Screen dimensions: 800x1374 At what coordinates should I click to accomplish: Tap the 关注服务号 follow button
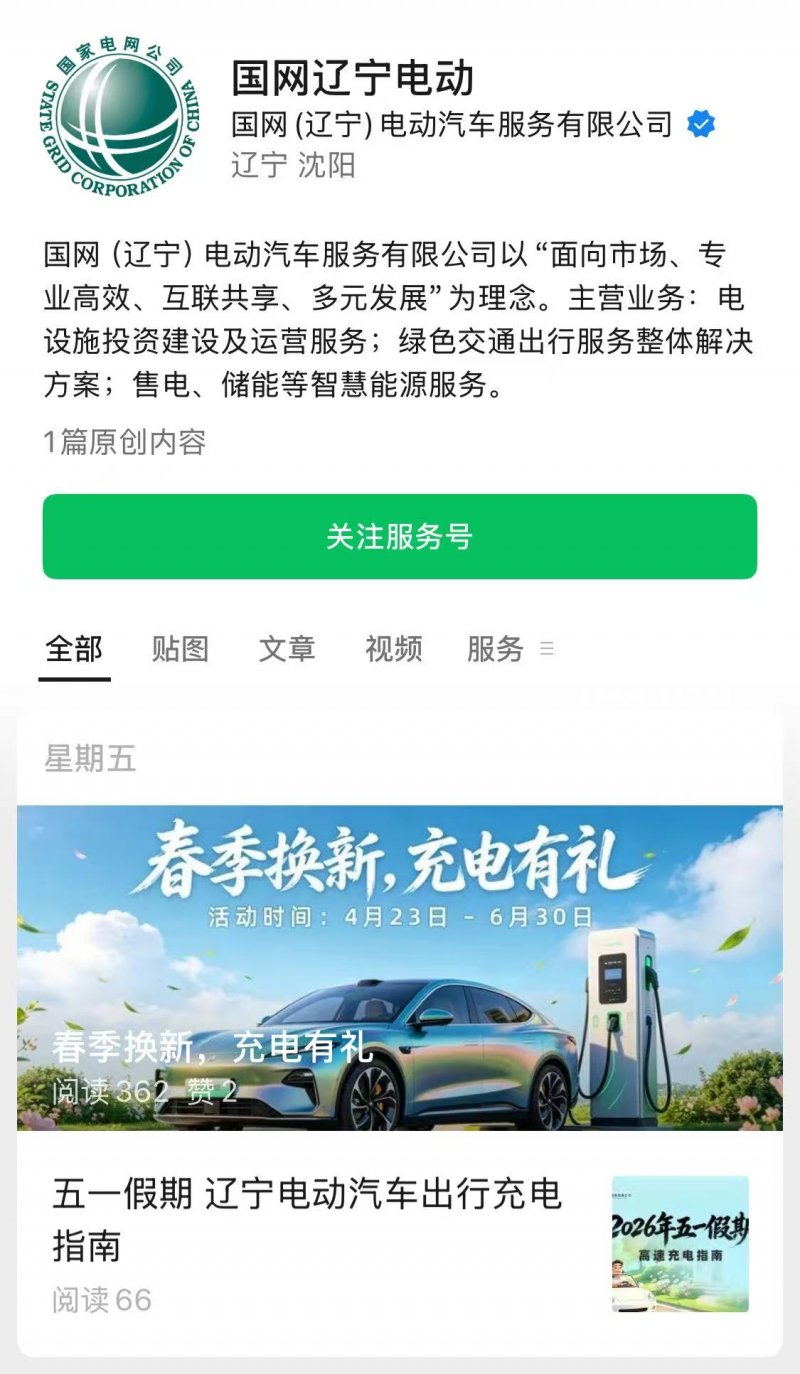(x=399, y=537)
